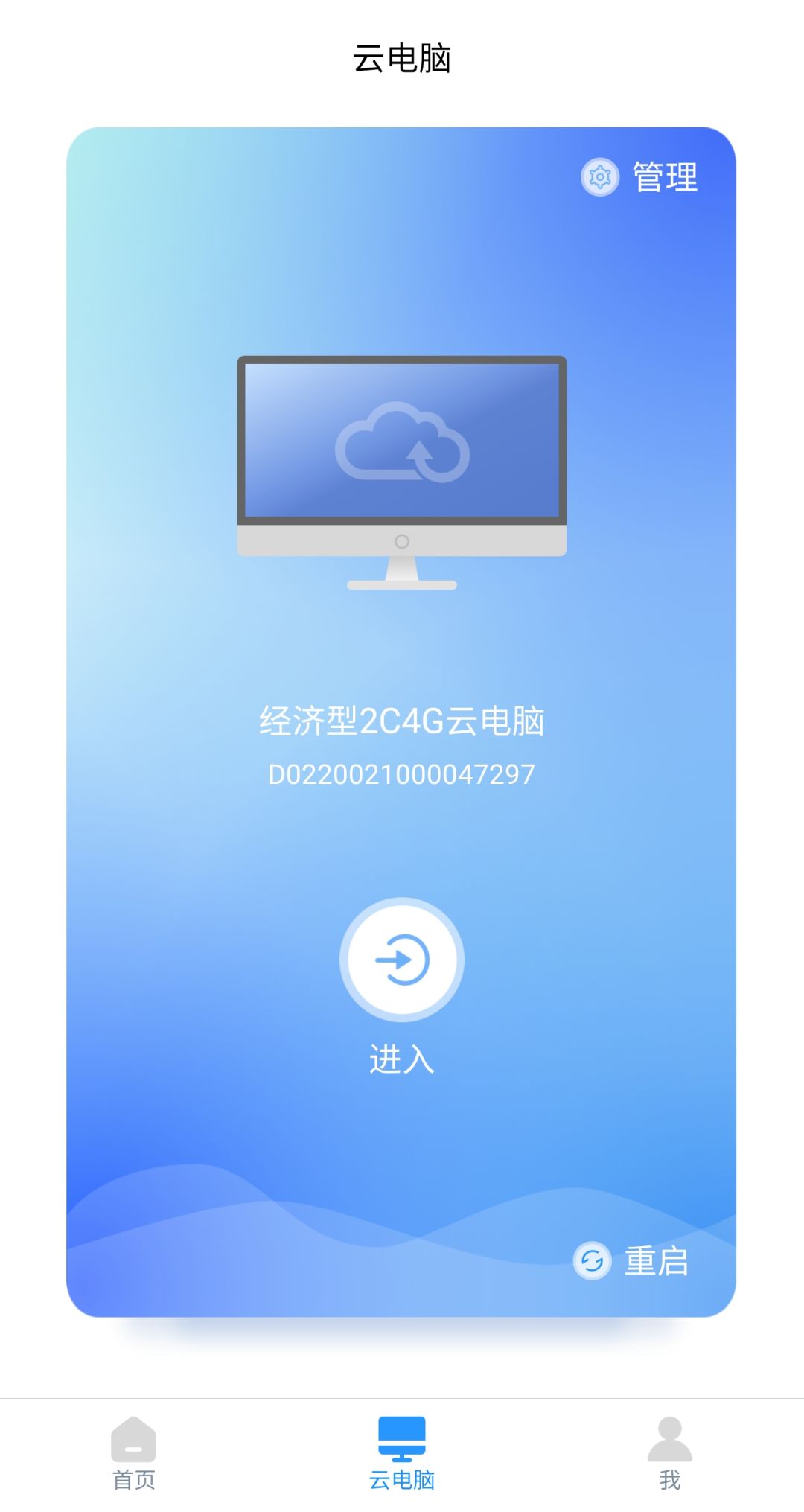Tap the device name 经济型2C4G云电脑
The width and height of the screenshot is (804, 1512).
point(402,719)
